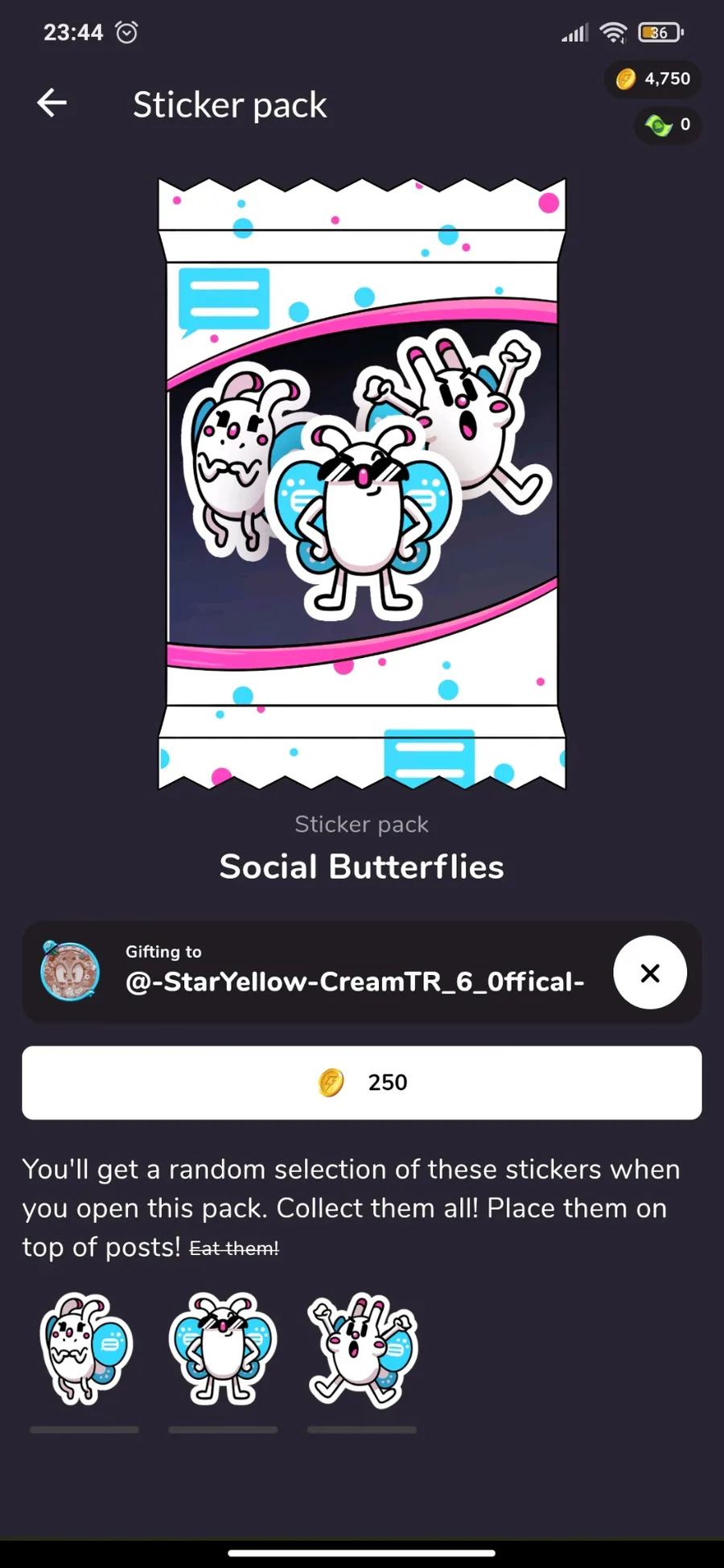
Task: Go back from Sticker pack screen
Action: [x=52, y=103]
